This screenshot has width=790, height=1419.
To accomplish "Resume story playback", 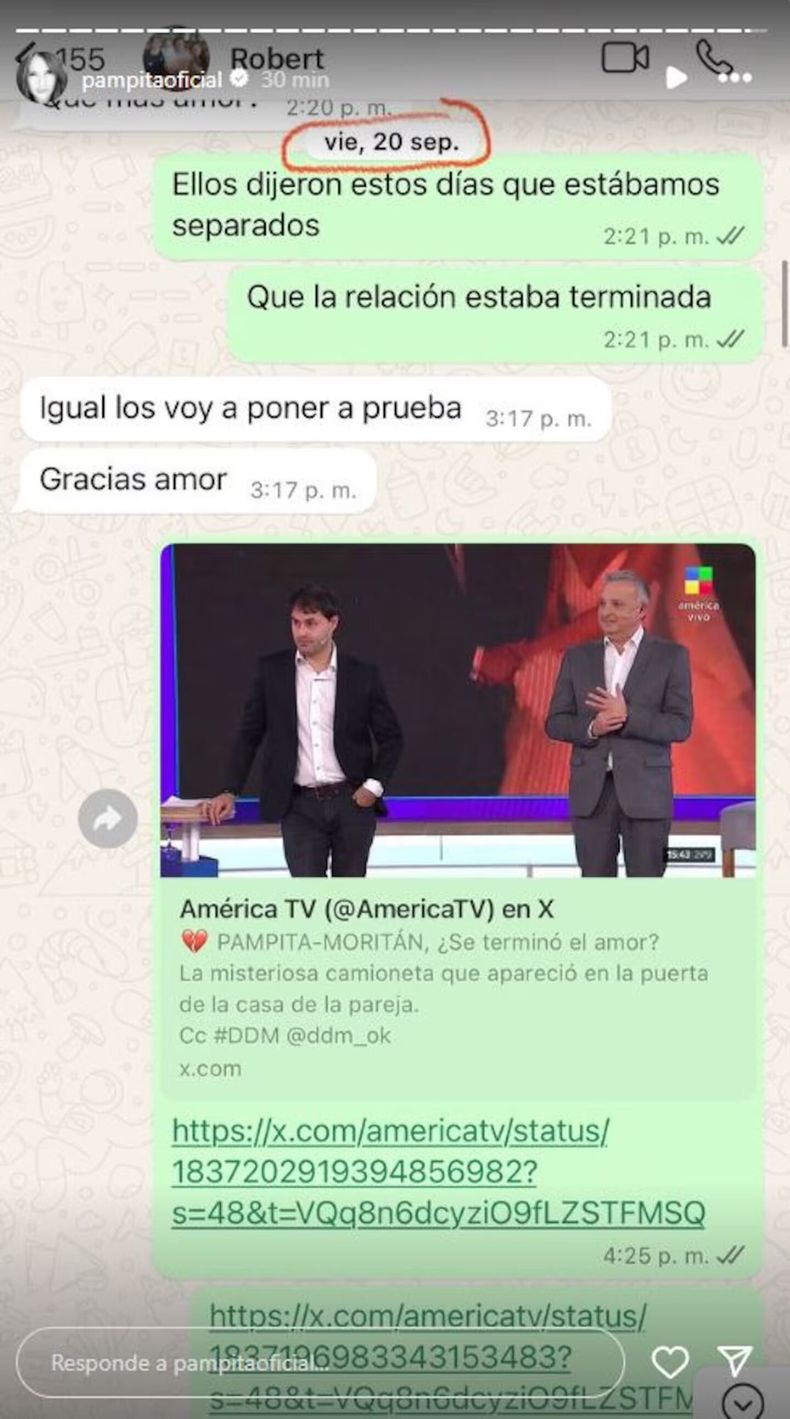I will (677, 78).
